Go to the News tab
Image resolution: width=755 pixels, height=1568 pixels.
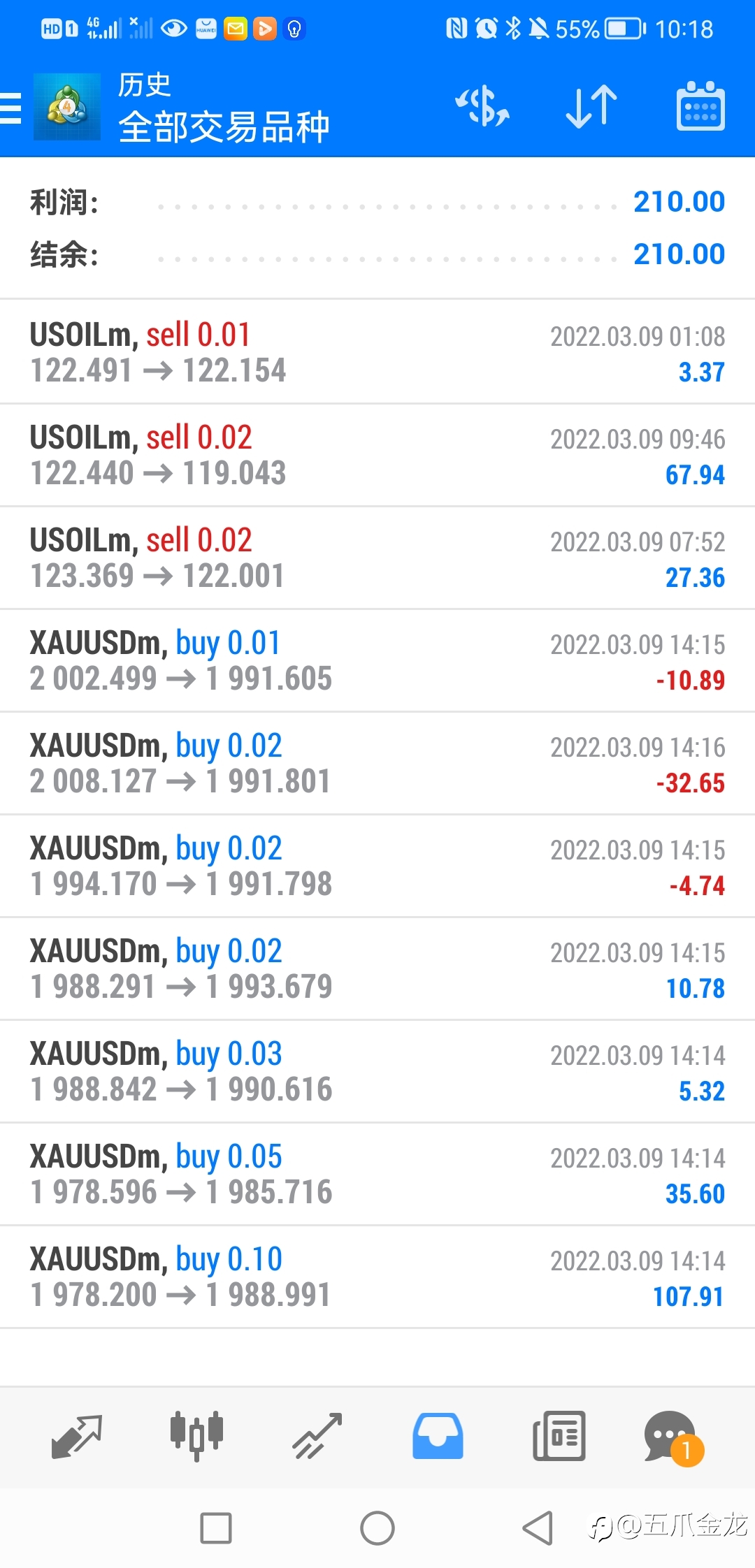559,1436
